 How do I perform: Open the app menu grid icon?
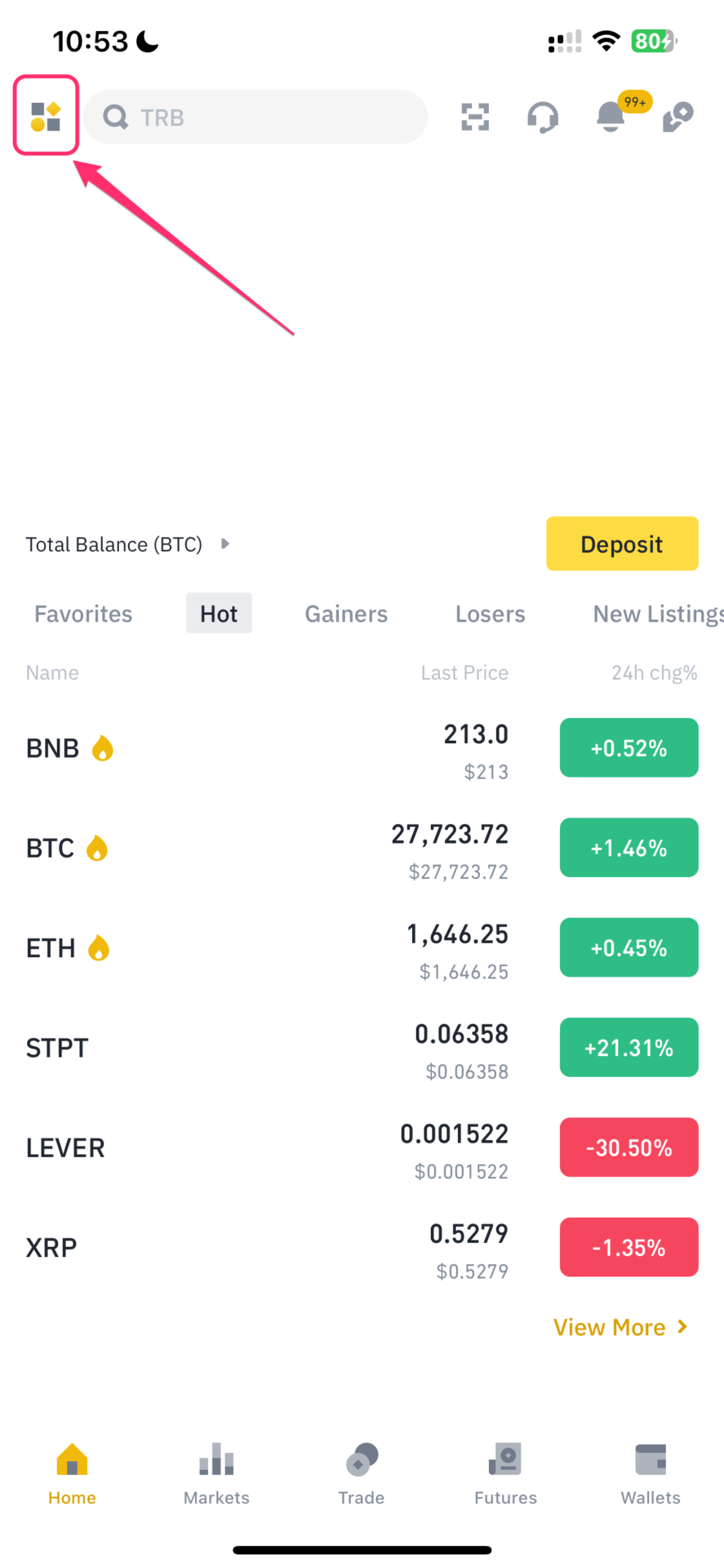46,116
